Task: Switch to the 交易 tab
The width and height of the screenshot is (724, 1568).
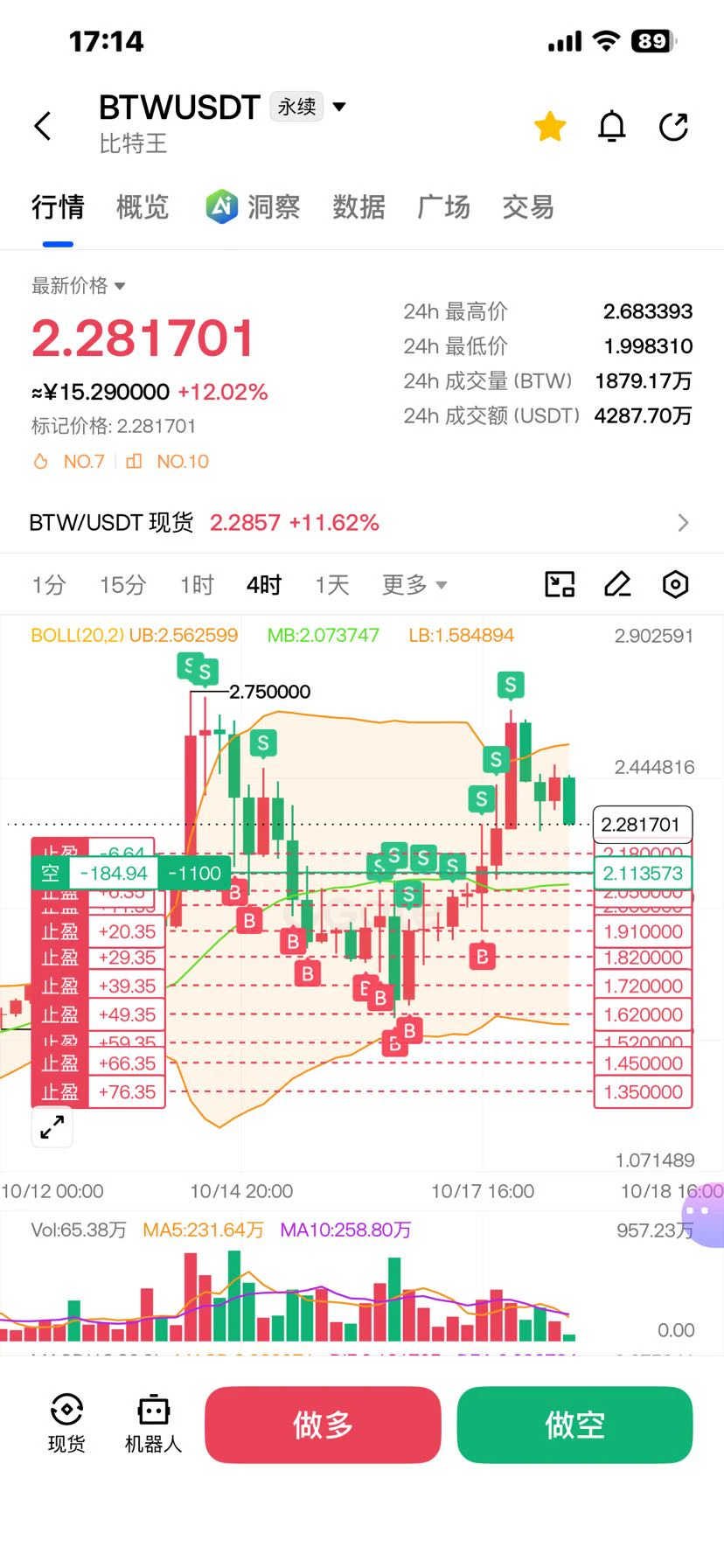Action: coord(528,207)
